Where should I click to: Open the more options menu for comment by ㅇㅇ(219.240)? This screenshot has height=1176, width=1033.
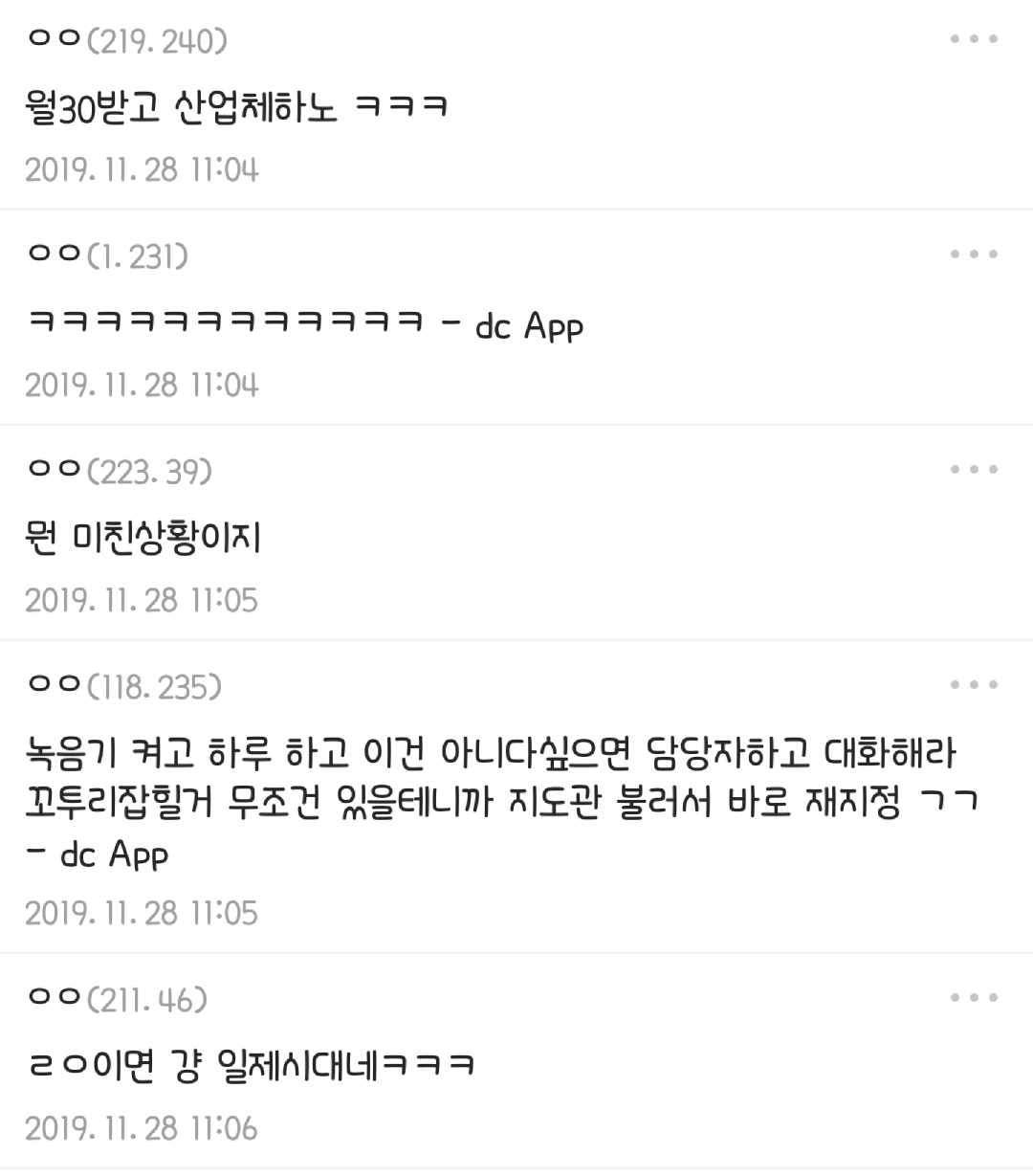[974, 39]
